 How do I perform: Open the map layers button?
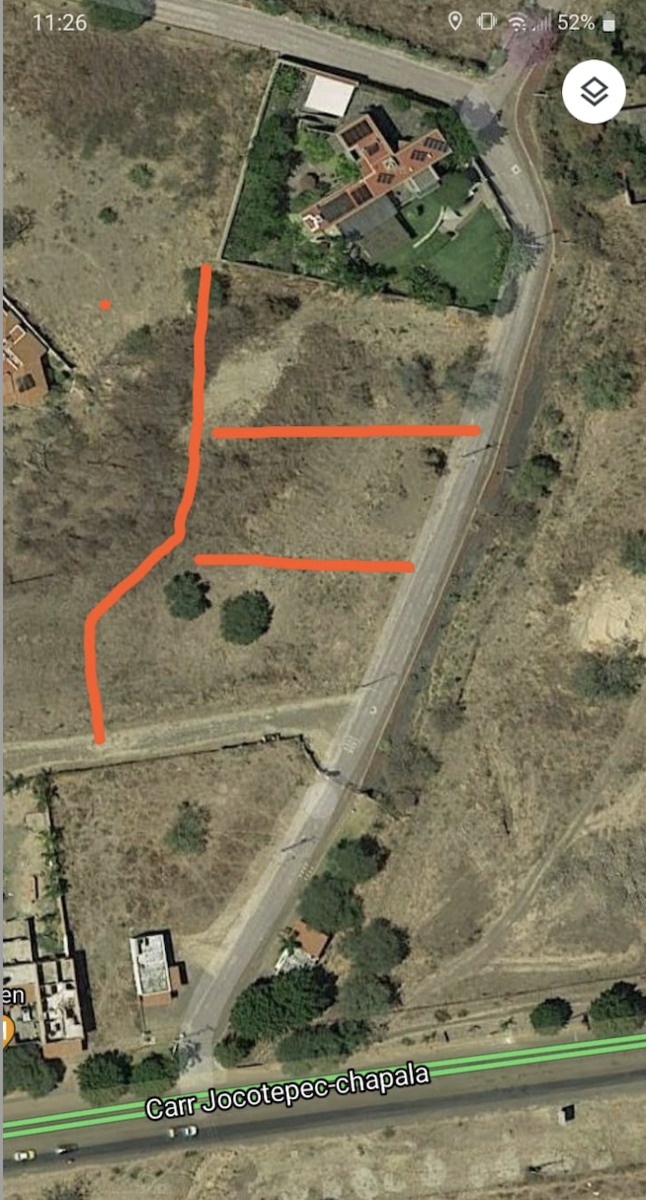594,93
